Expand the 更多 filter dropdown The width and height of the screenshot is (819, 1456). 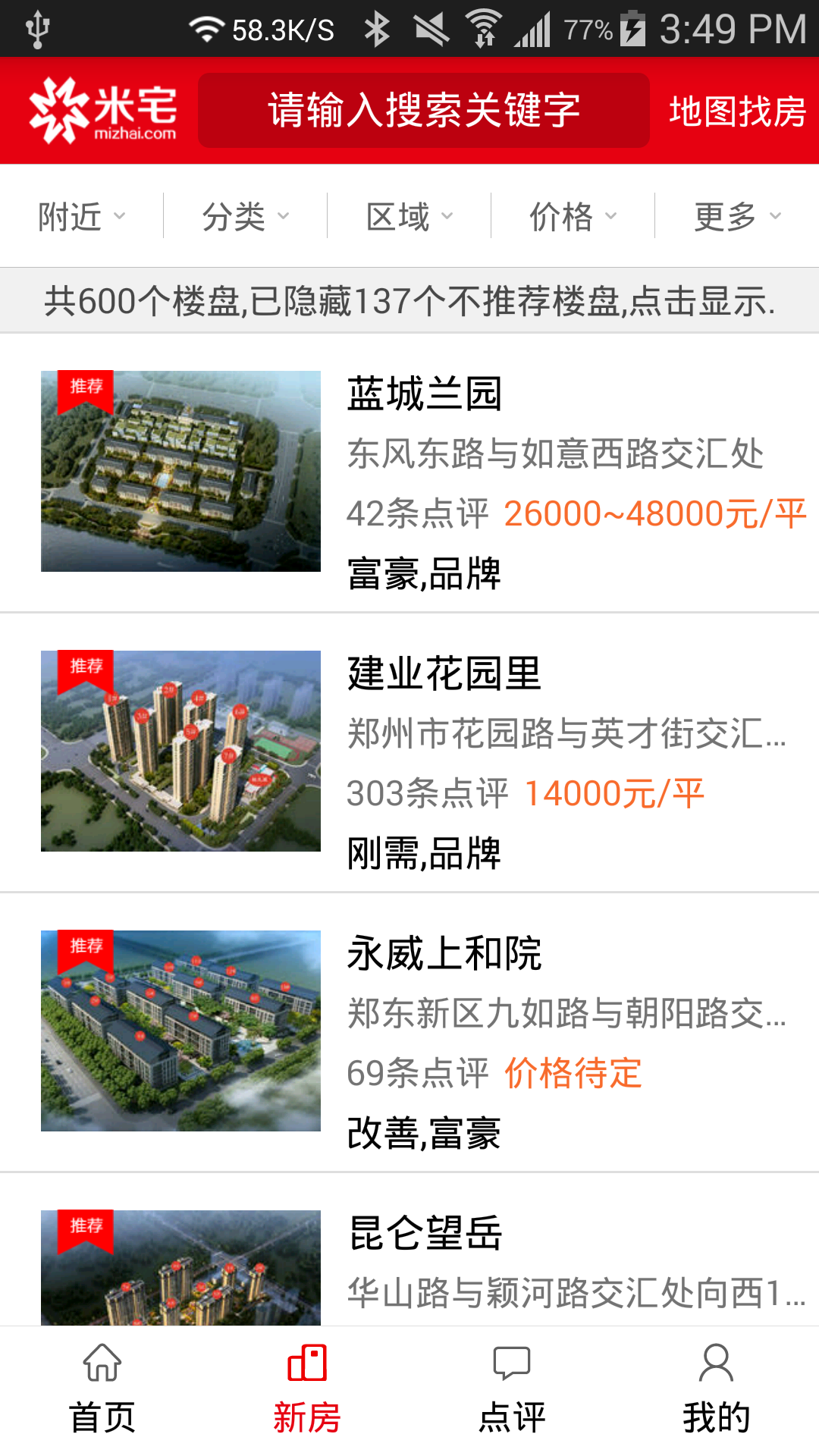click(x=736, y=217)
